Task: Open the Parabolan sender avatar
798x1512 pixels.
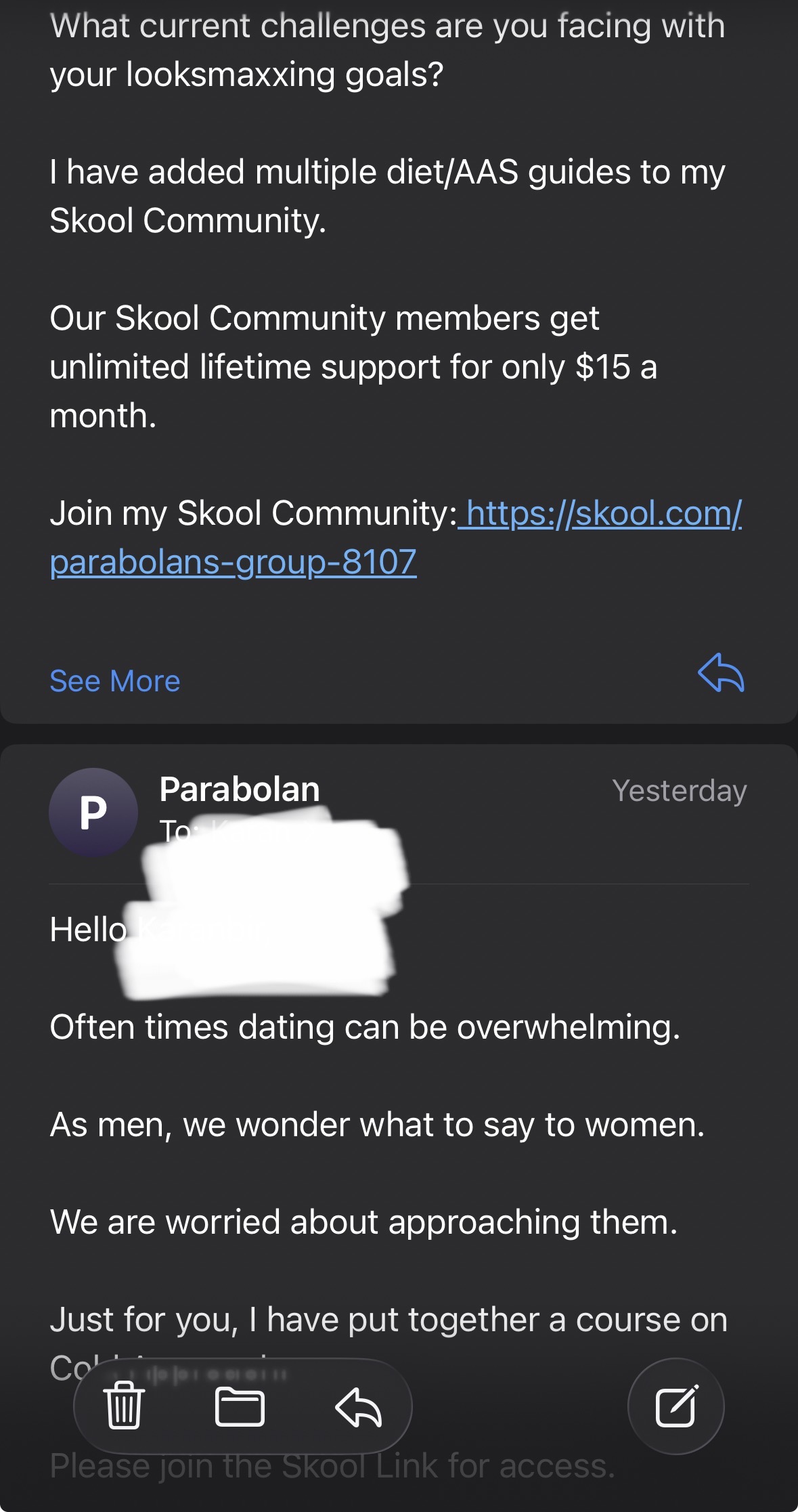Action: [x=93, y=812]
